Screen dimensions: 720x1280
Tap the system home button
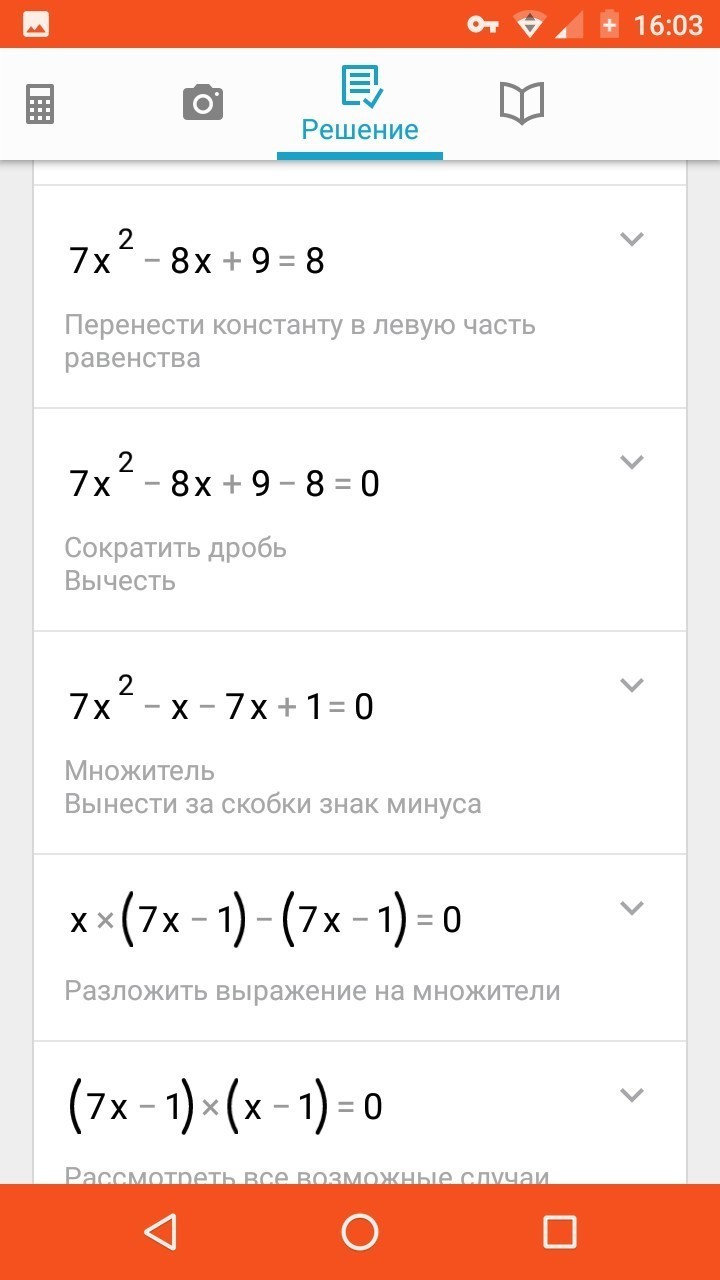pos(360,1231)
